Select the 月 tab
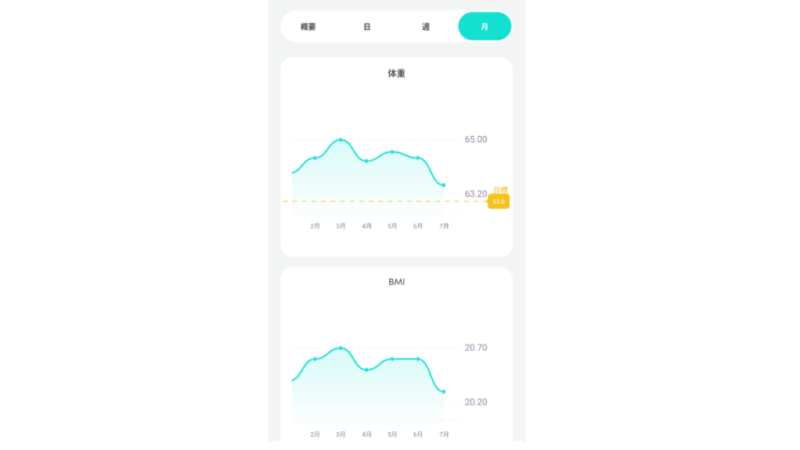The image size is (800, 450). (484, 27)
